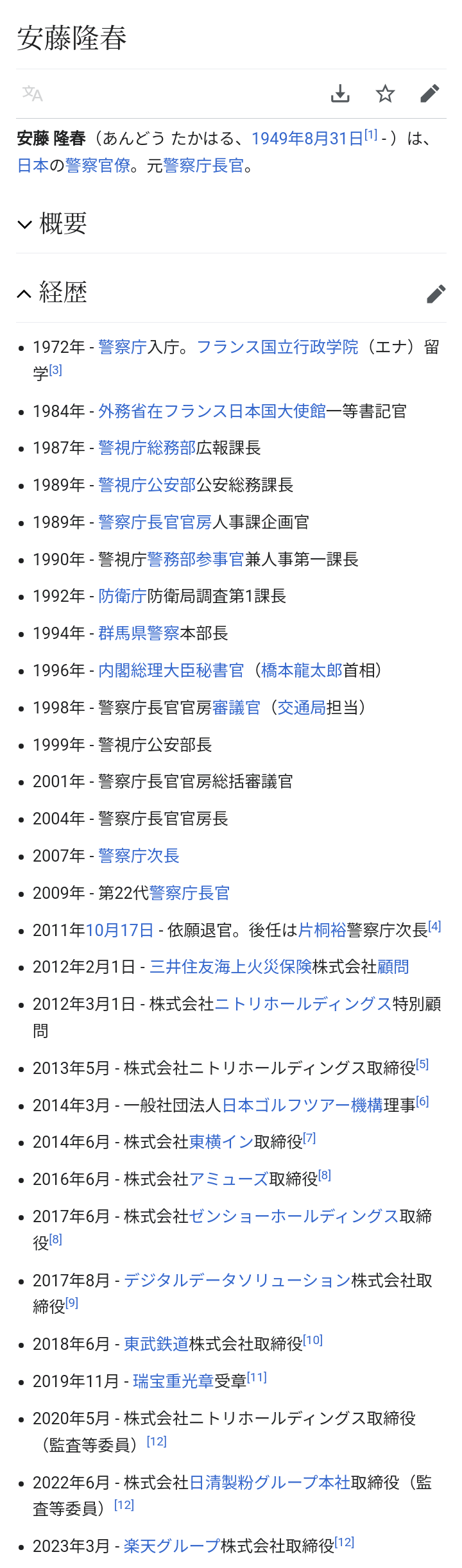Screen dimensions: 462x1568
Task: Open the 楽天グループ link
Action: tap(171, 1546)
